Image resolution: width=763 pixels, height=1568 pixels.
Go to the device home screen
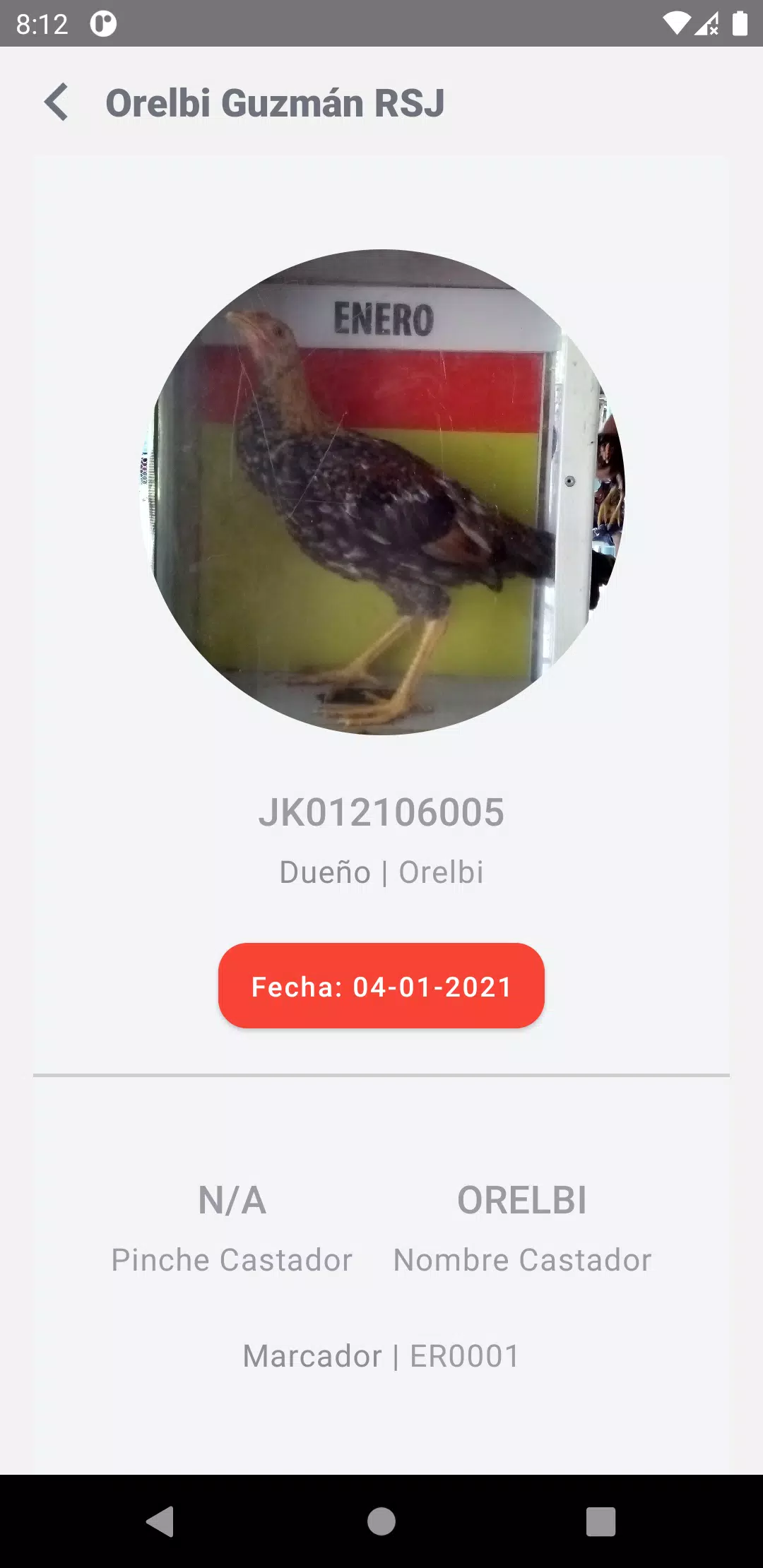(x=381, y=1521)
